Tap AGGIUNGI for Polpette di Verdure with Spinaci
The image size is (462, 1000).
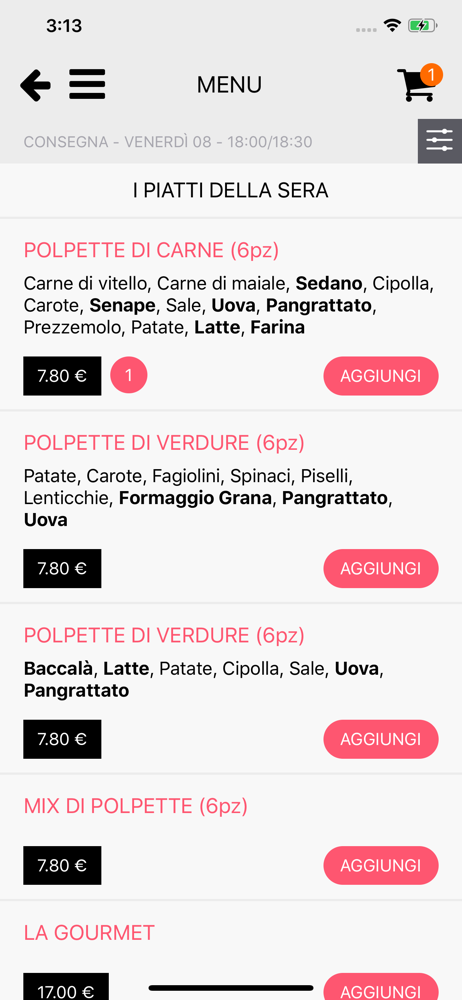[x=381, y=568]
